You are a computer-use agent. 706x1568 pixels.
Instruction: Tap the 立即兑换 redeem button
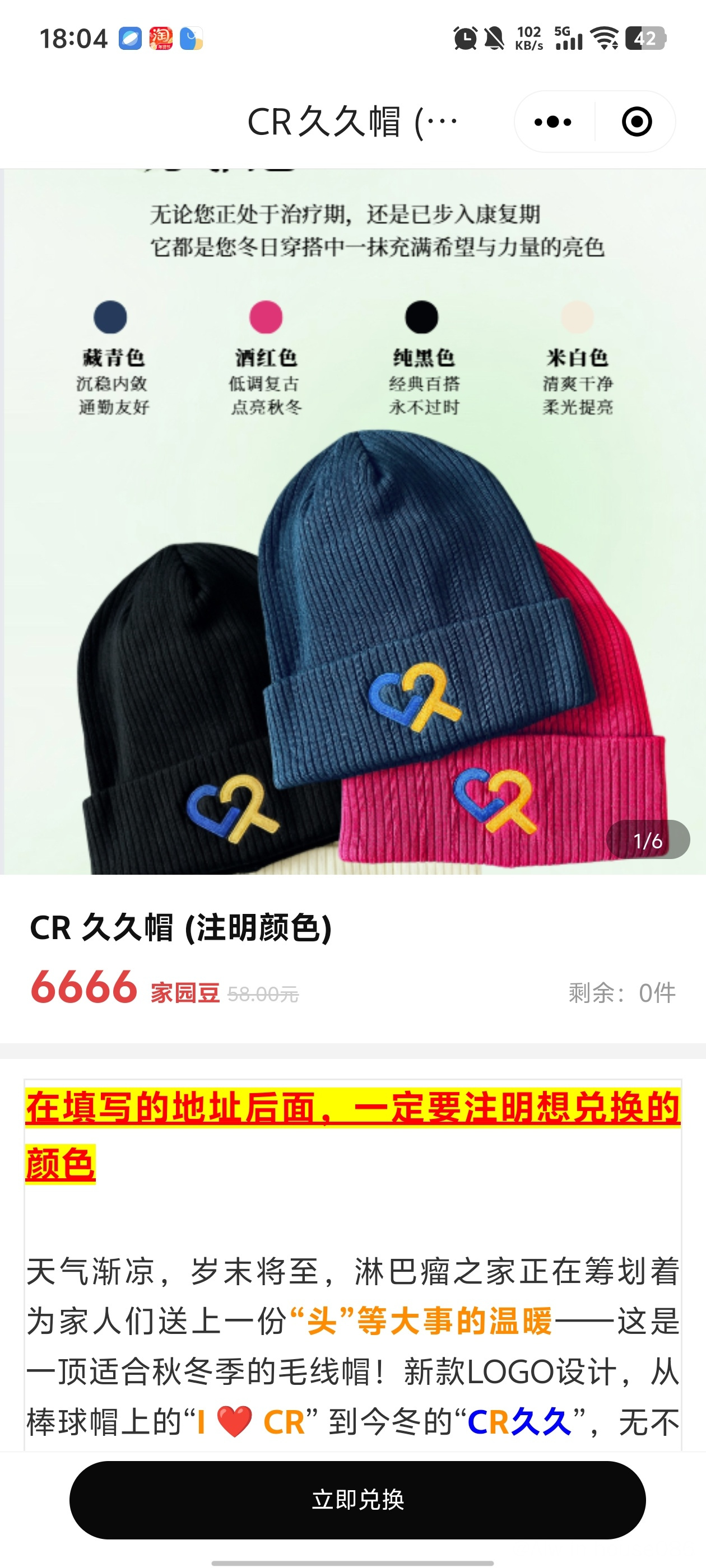tap(357, 1499)
